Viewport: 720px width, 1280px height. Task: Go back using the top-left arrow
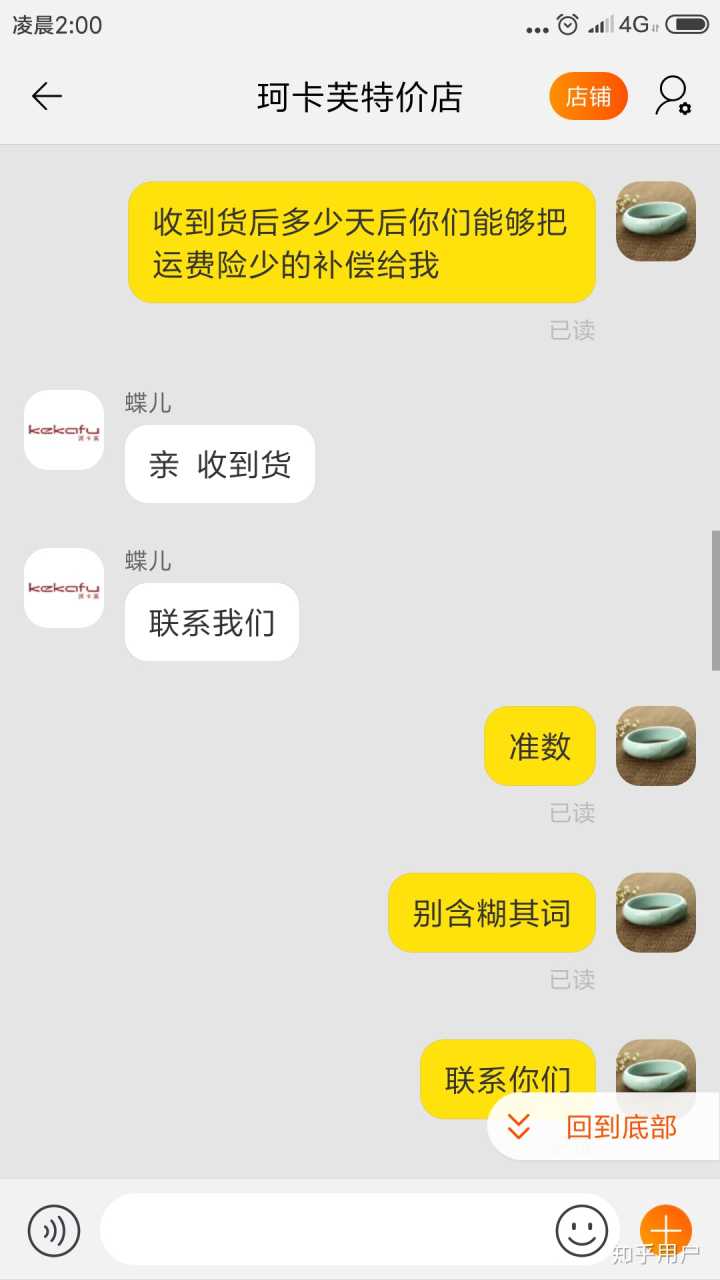(46, 96)
